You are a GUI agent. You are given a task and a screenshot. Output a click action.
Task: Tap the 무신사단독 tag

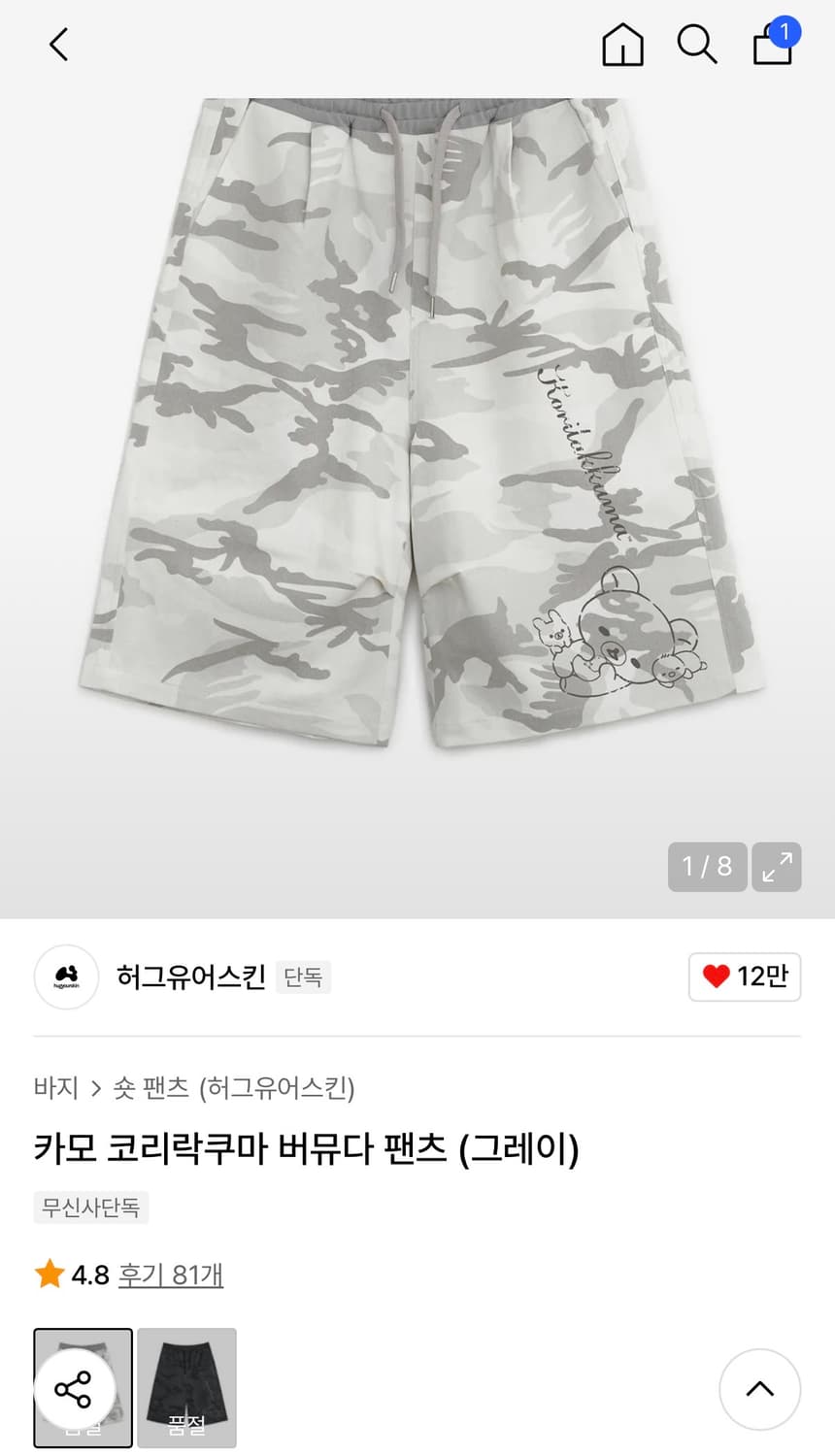tap(91, 1208)
